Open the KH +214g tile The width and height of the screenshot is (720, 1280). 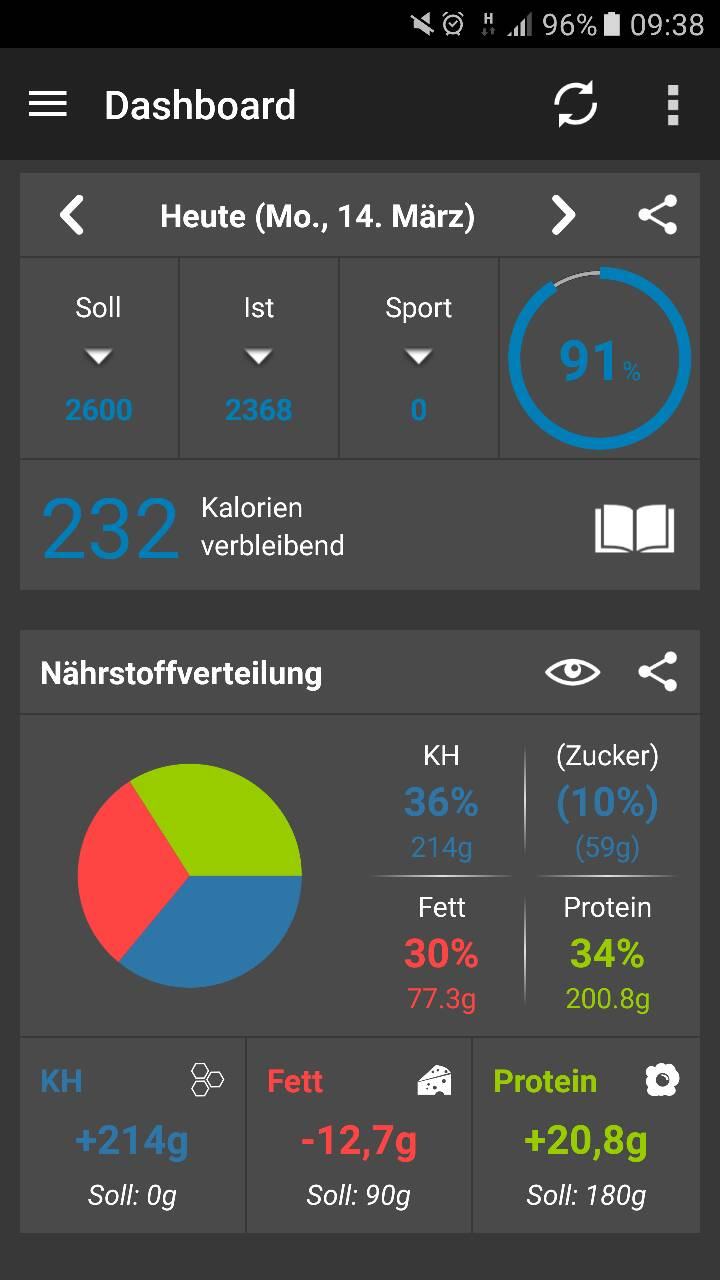tap(132, 1135)
